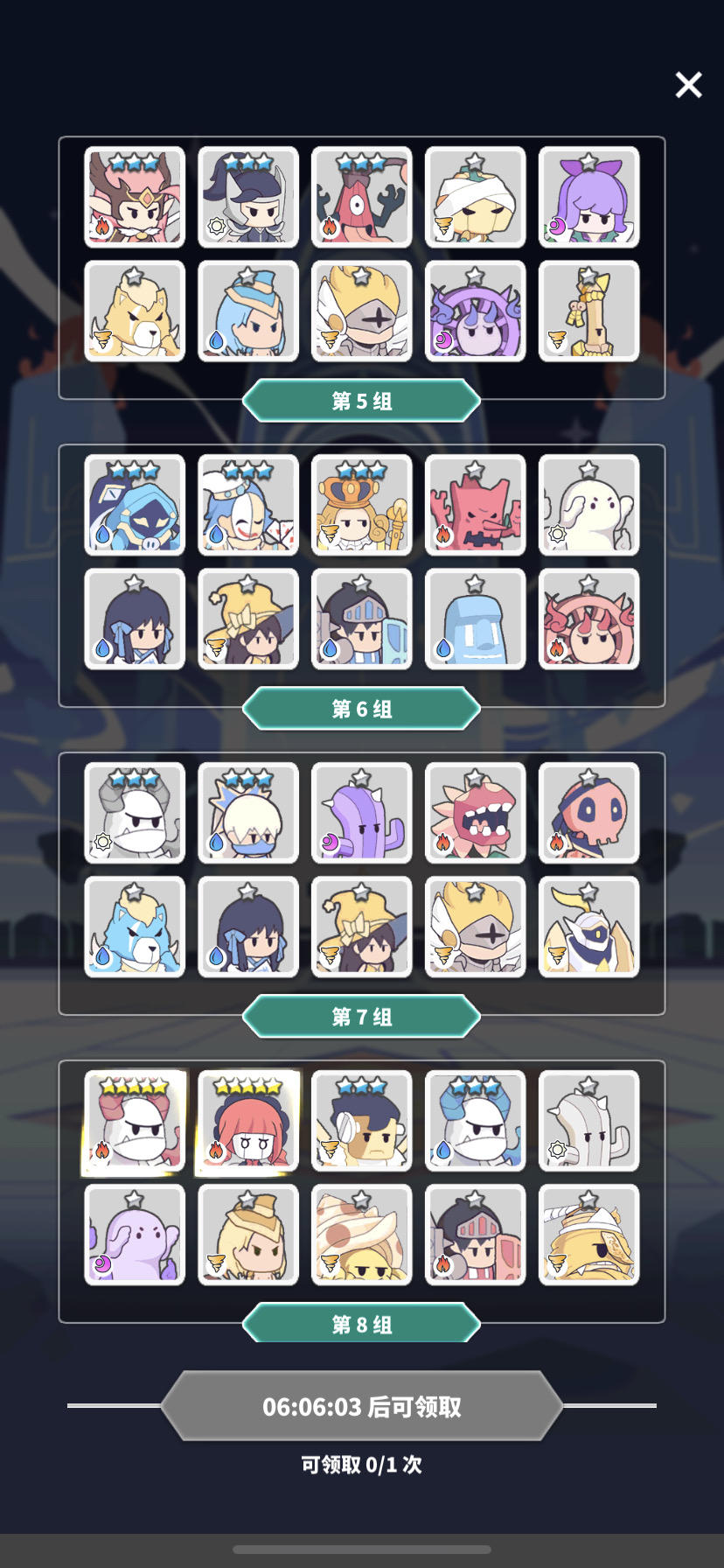Click the 可领取 0/1 次 text

(362, 1464)
